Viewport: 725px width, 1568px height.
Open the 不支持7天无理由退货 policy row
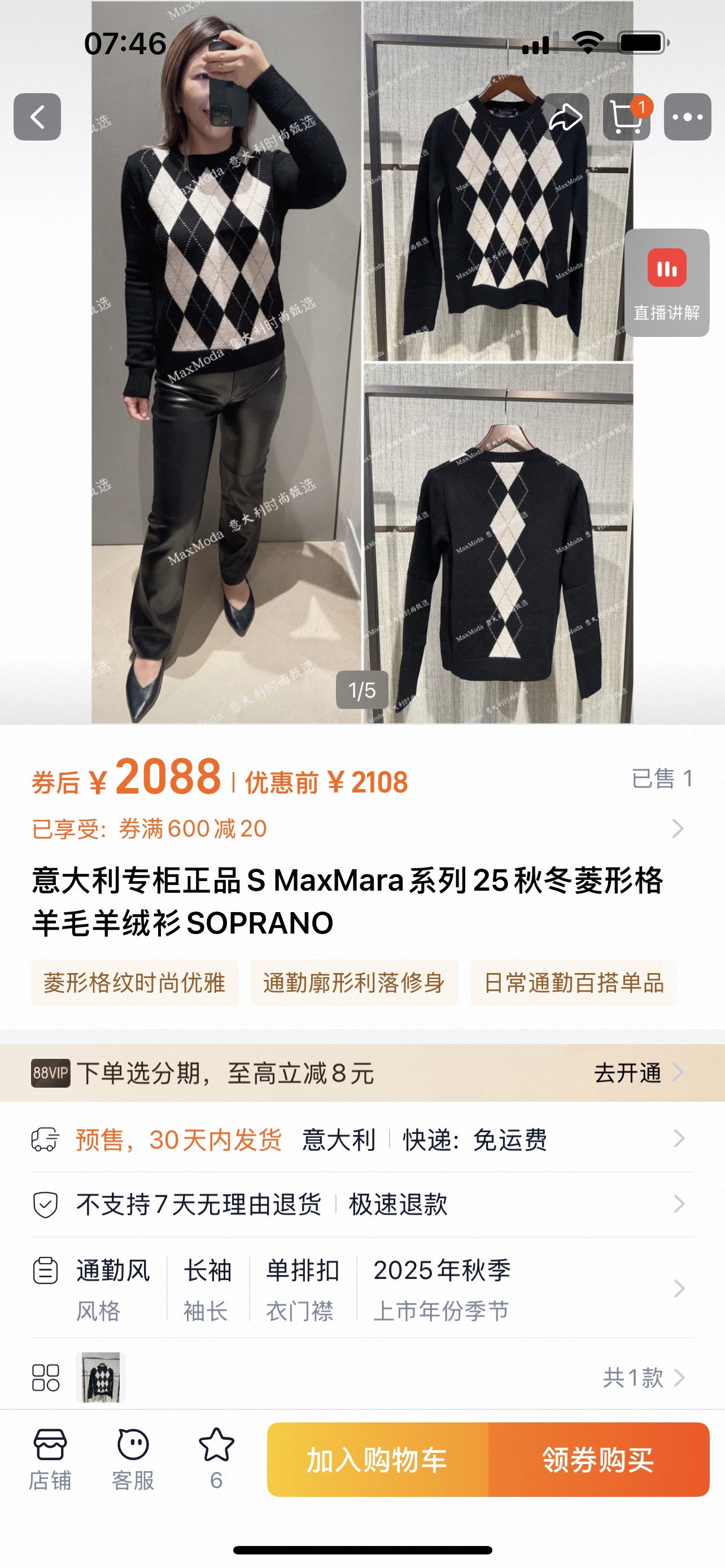(359, 1204)
